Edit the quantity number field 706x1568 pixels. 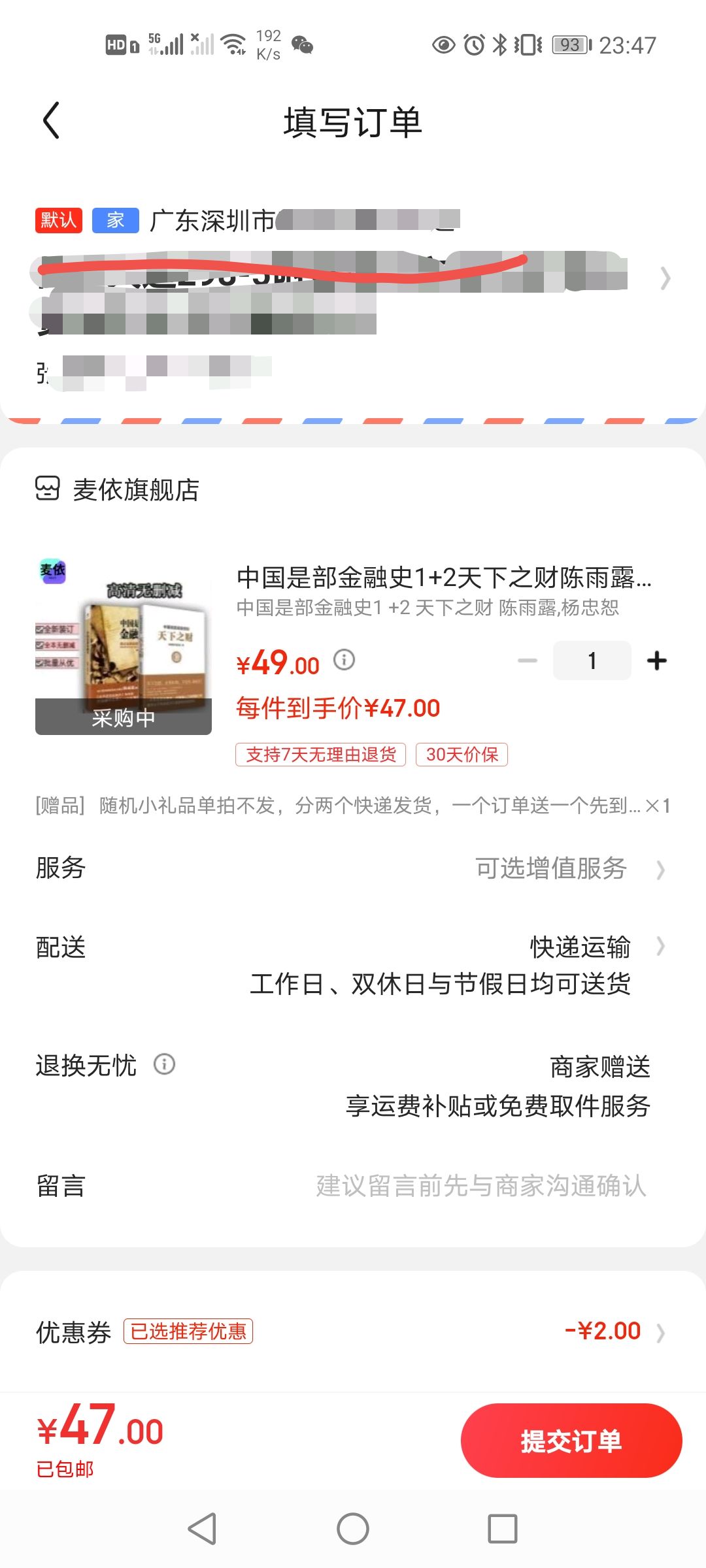pos(592,661)
